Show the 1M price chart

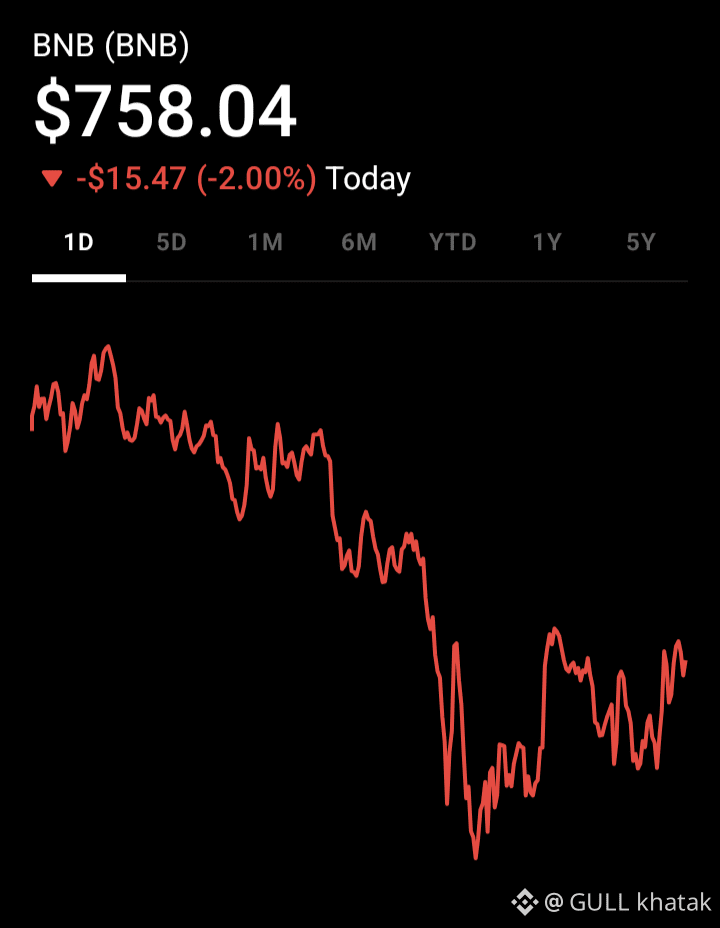(265, 243)
